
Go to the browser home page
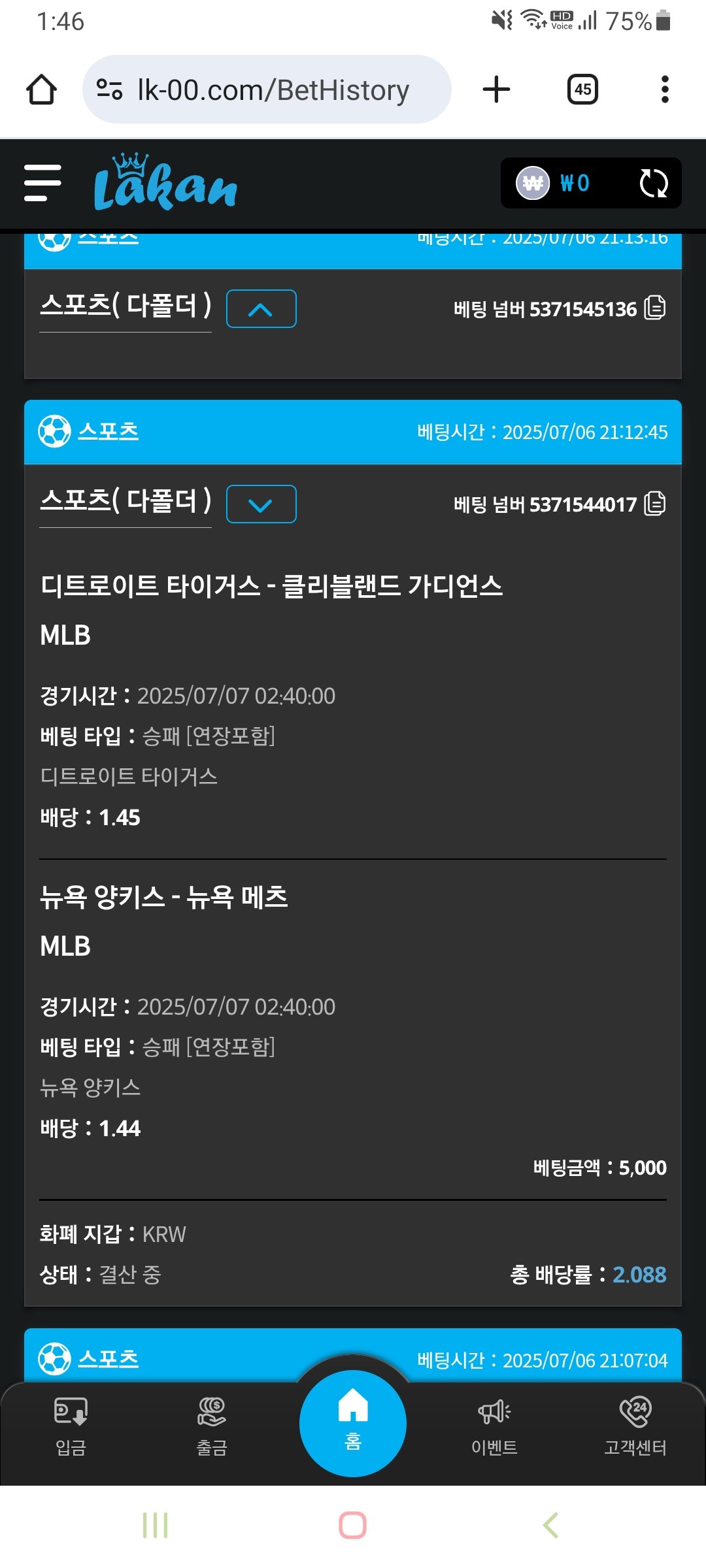pyautogui.click(x=41, y=90)
